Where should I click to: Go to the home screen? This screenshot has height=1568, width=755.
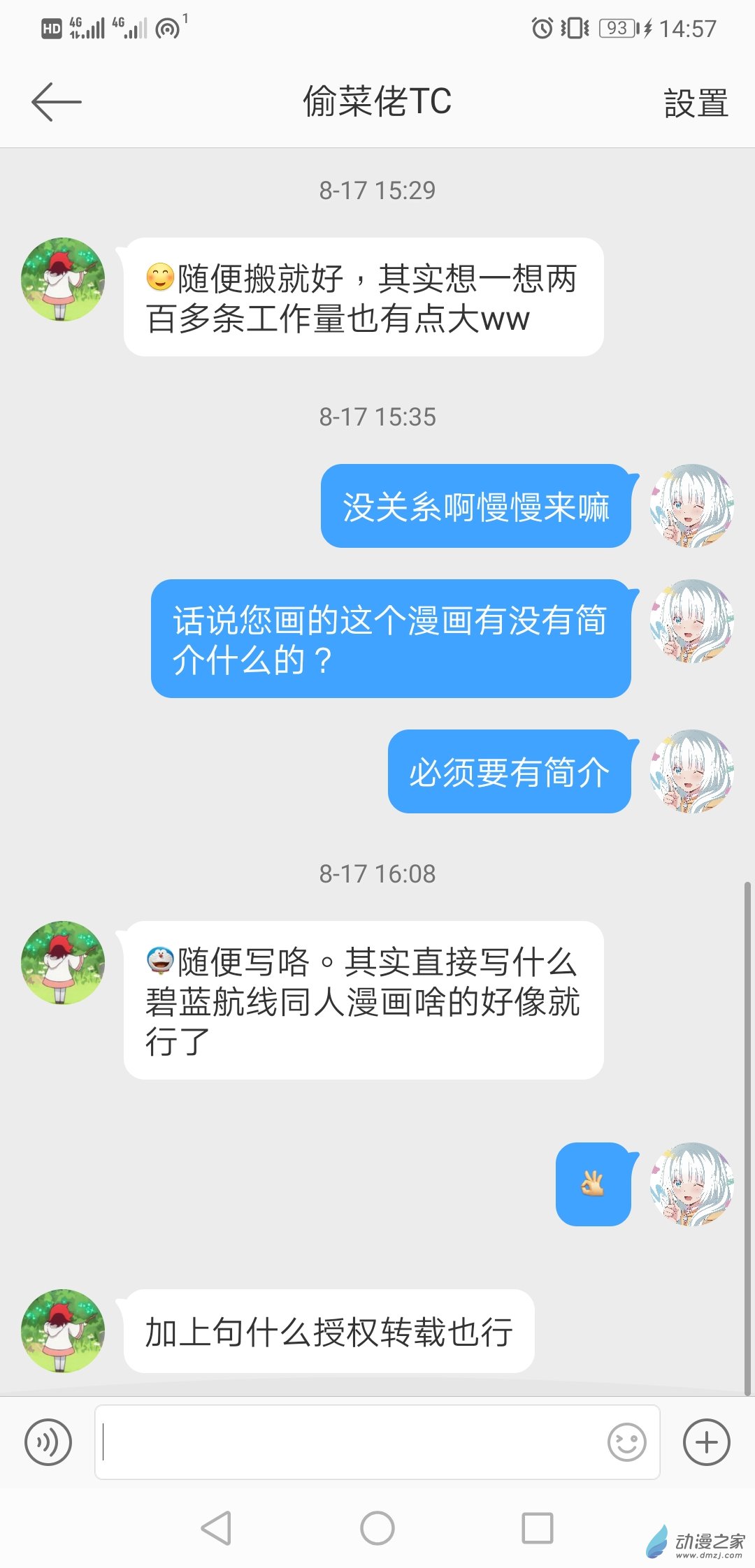coord(377,1528)
